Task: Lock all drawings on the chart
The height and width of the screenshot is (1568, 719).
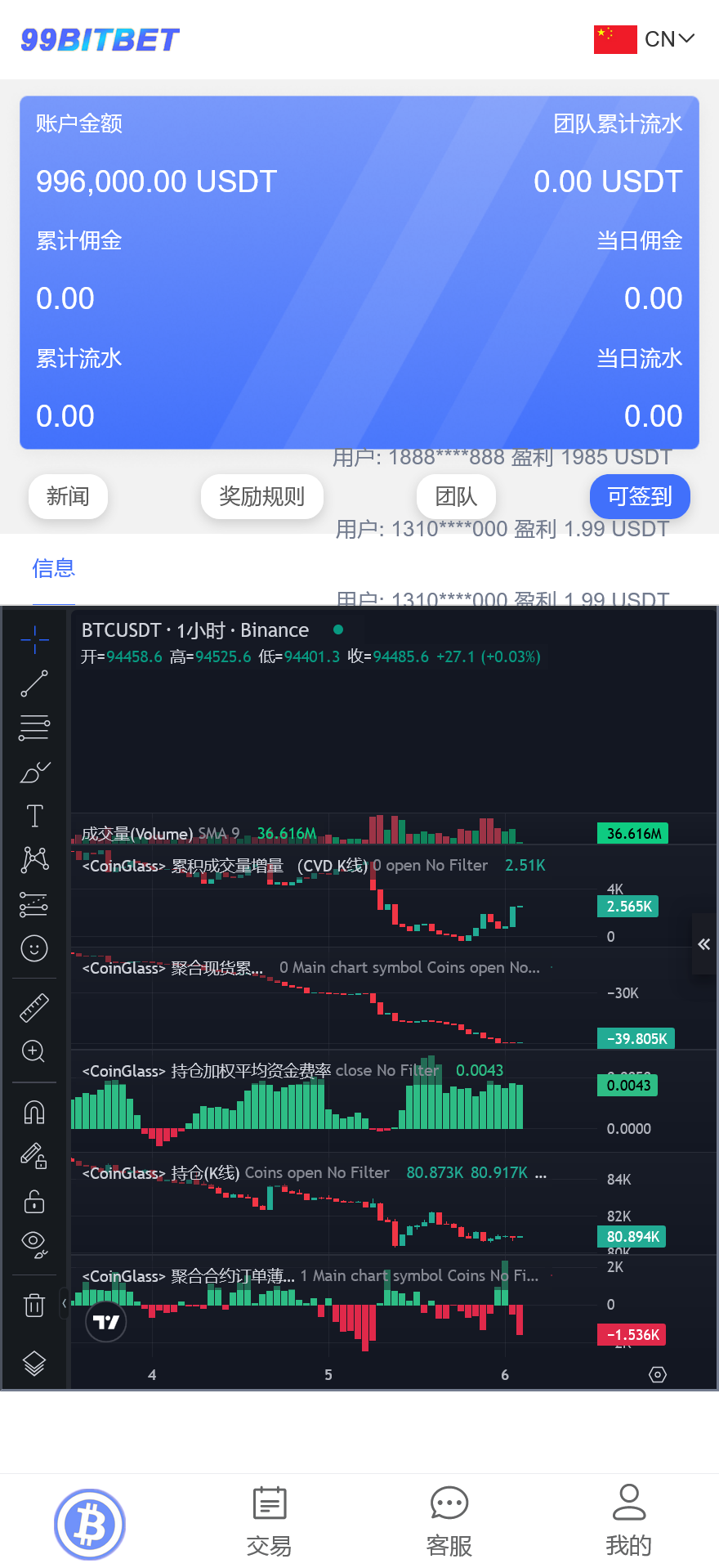Action: (33, 1202)
